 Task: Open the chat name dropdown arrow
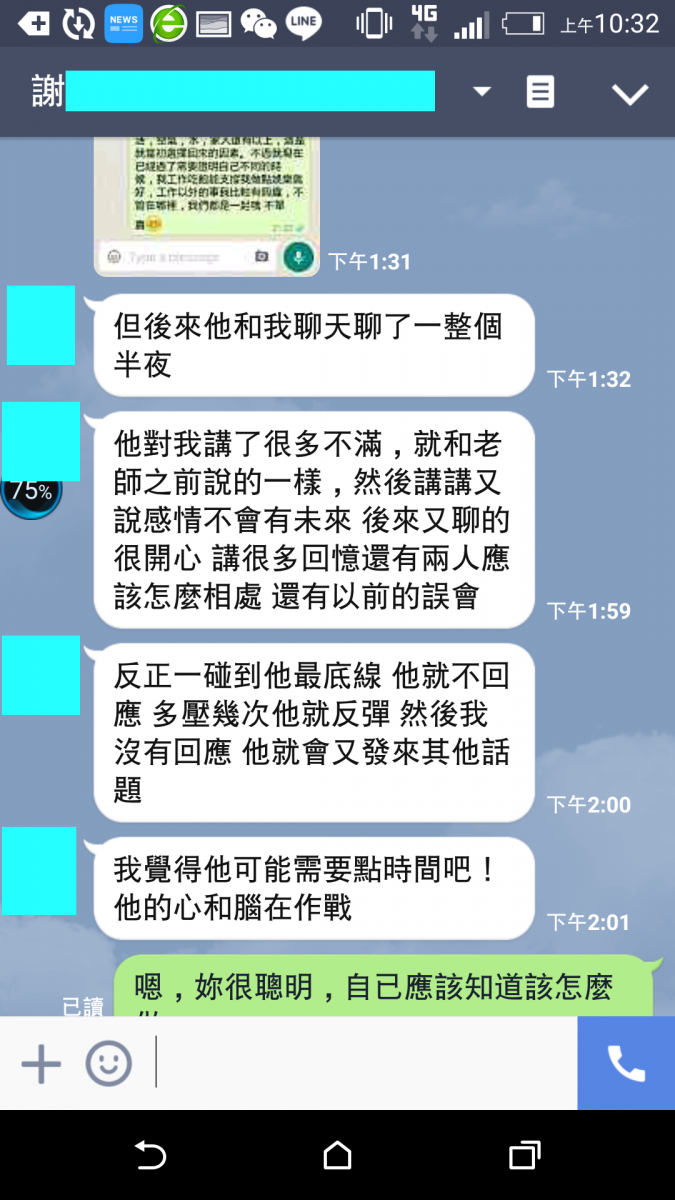pos(482,92)
